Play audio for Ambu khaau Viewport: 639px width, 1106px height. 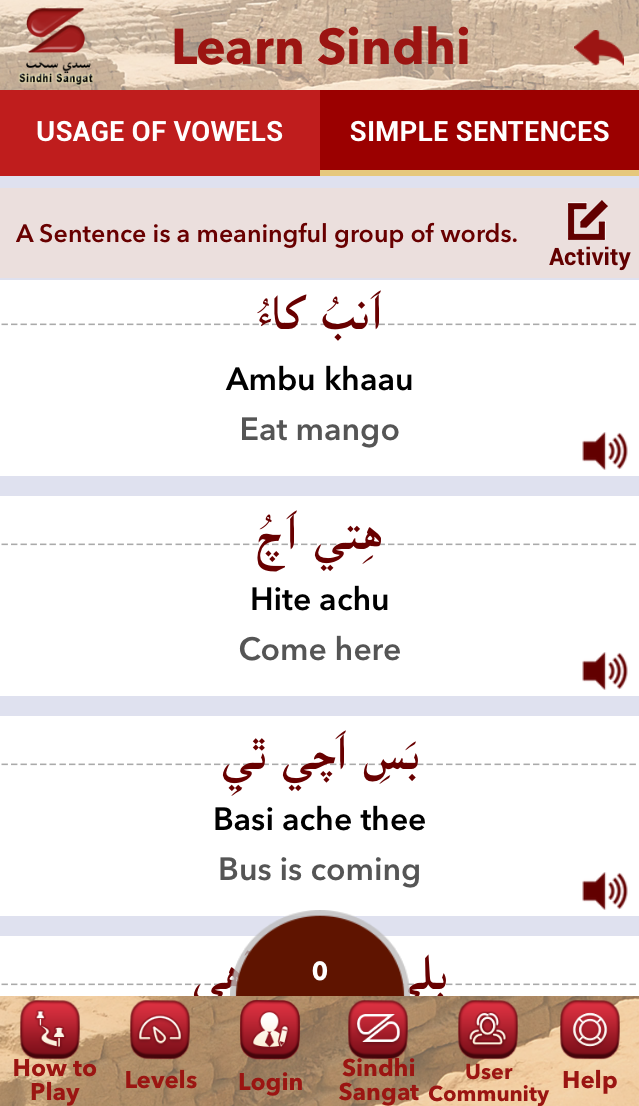coord(604,451)
